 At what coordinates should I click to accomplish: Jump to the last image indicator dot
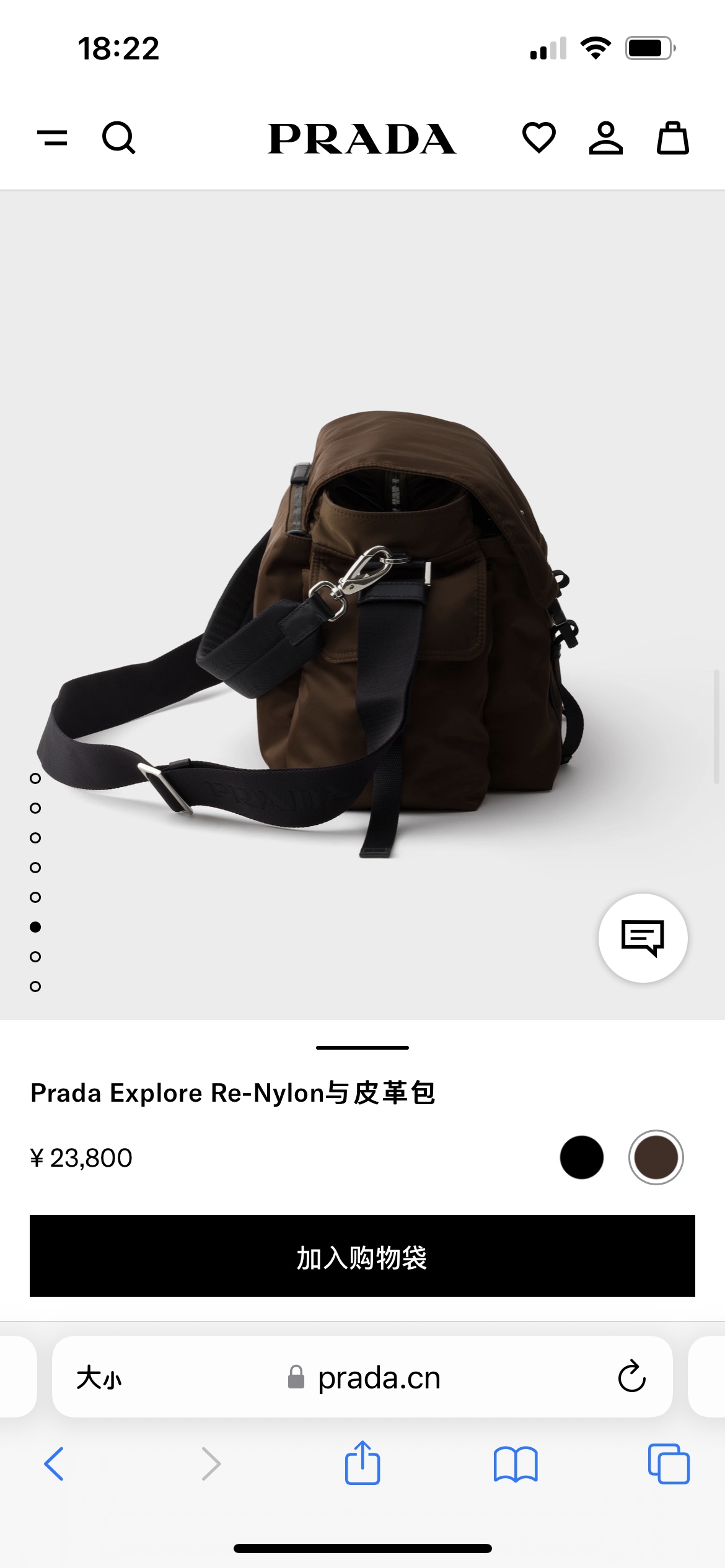point(35,987)
